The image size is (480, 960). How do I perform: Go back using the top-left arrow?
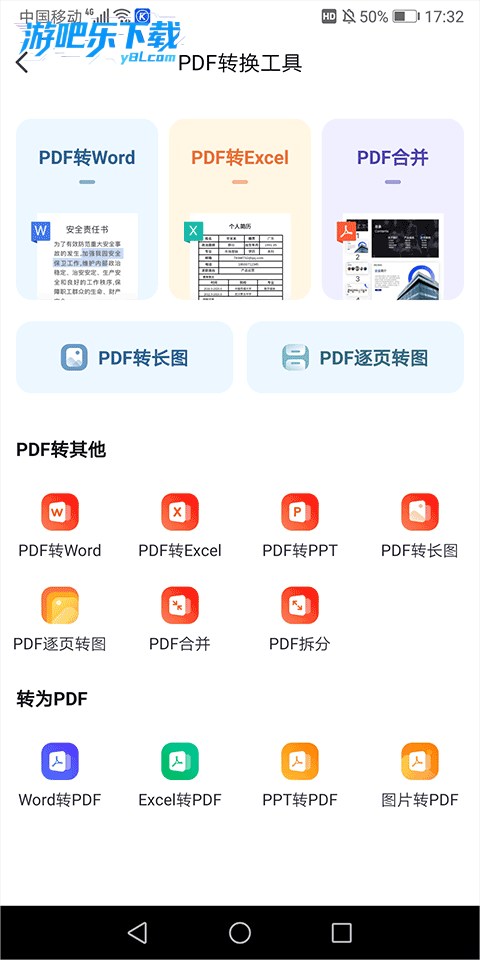pos(22,62)
